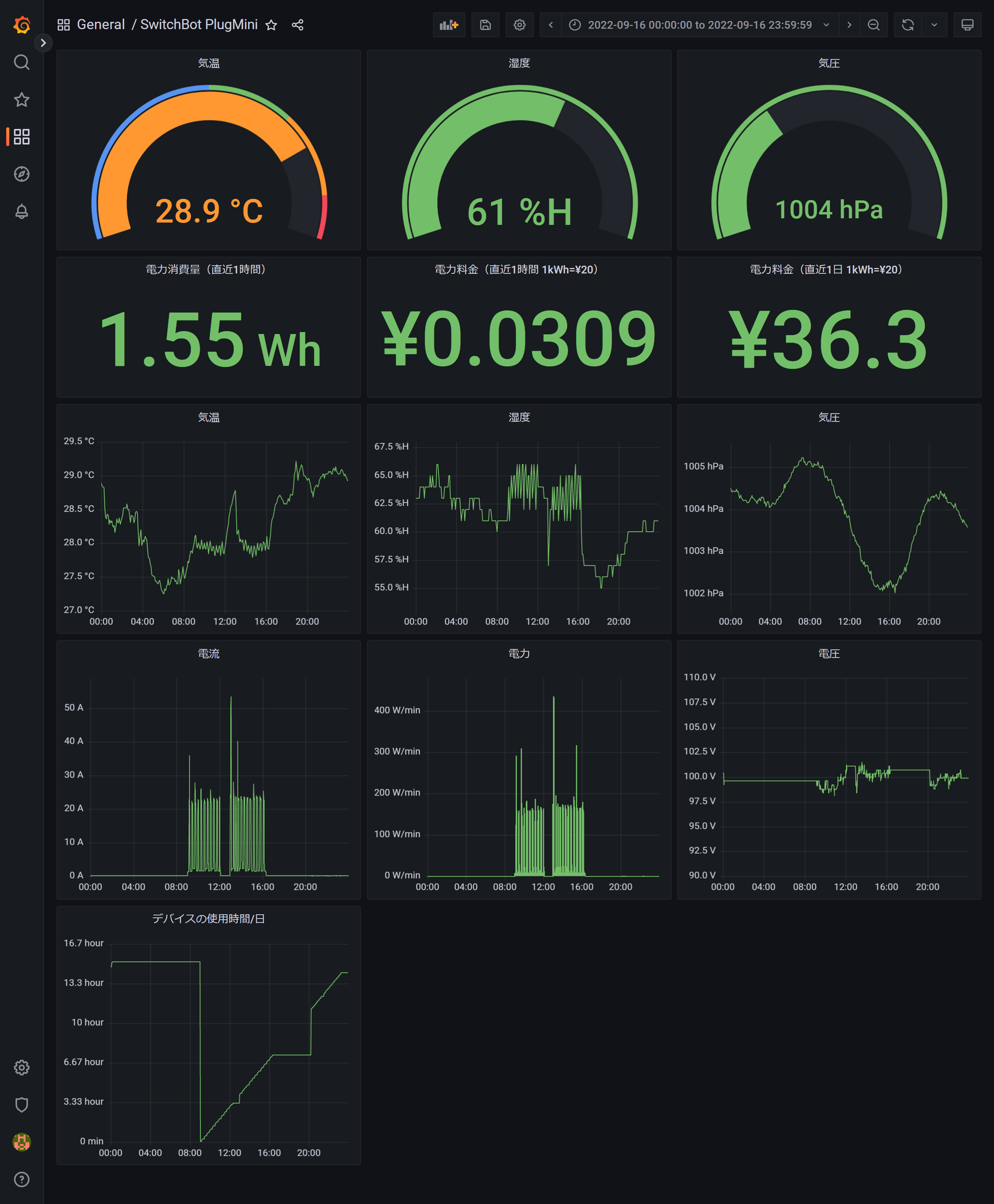Add a new panel to dashboard
Image resolution: width=994 pixels, height=1204 pixels.
pos(449,25)
